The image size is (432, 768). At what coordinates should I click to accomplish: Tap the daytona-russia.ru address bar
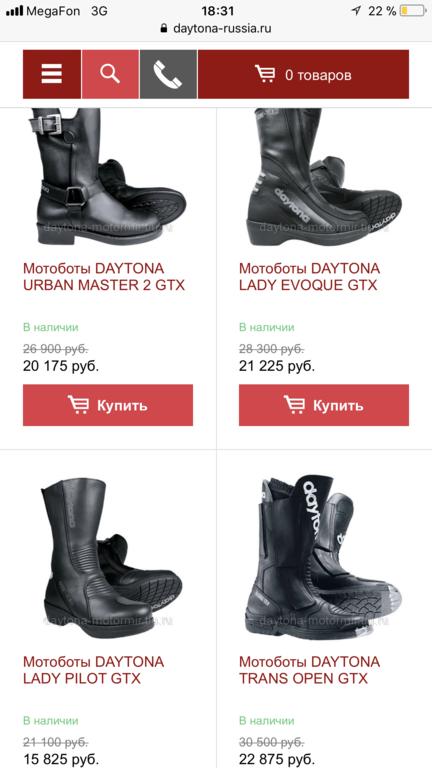tap(216, 28)
